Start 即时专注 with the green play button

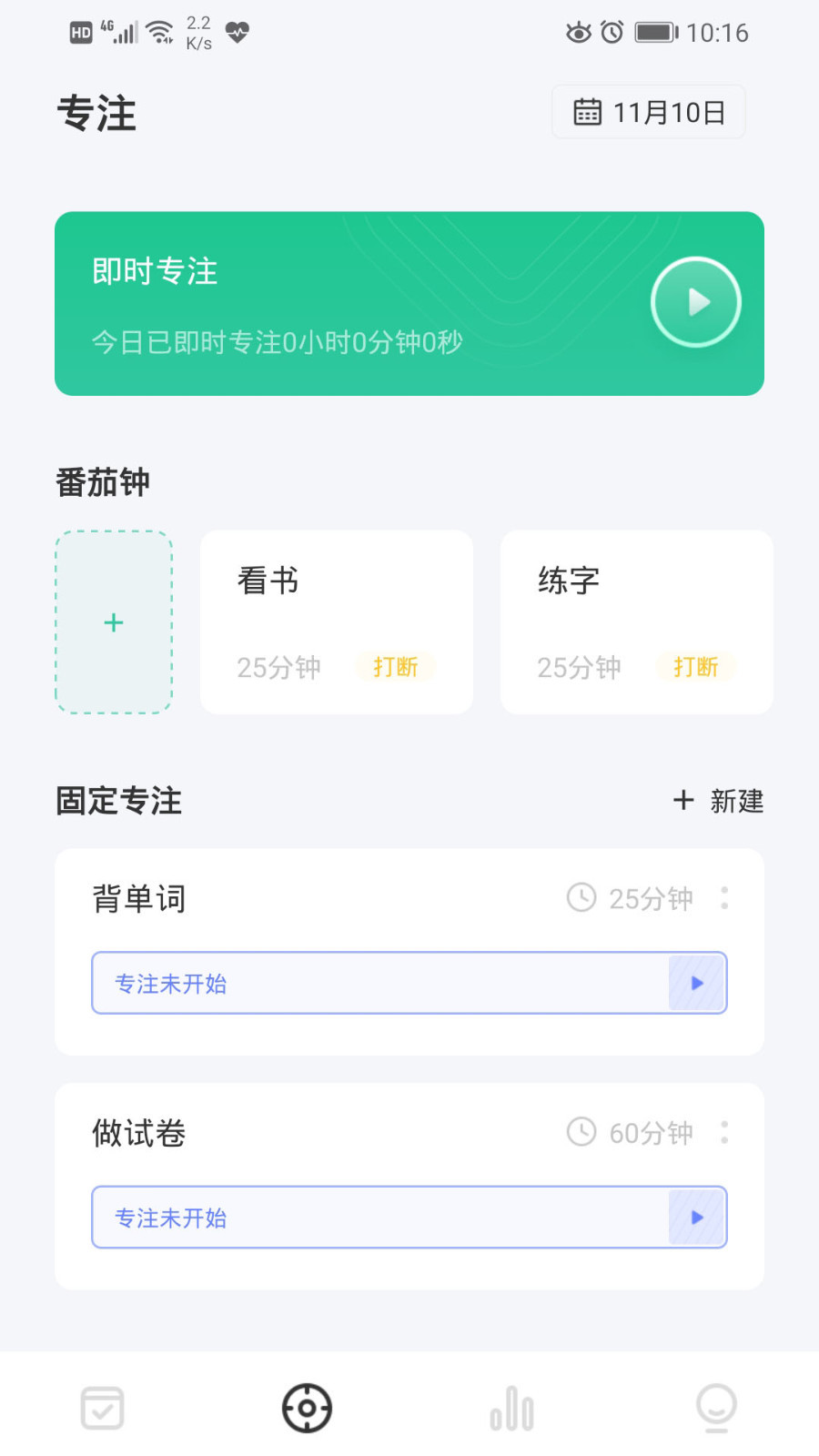[x=695, y=301]
